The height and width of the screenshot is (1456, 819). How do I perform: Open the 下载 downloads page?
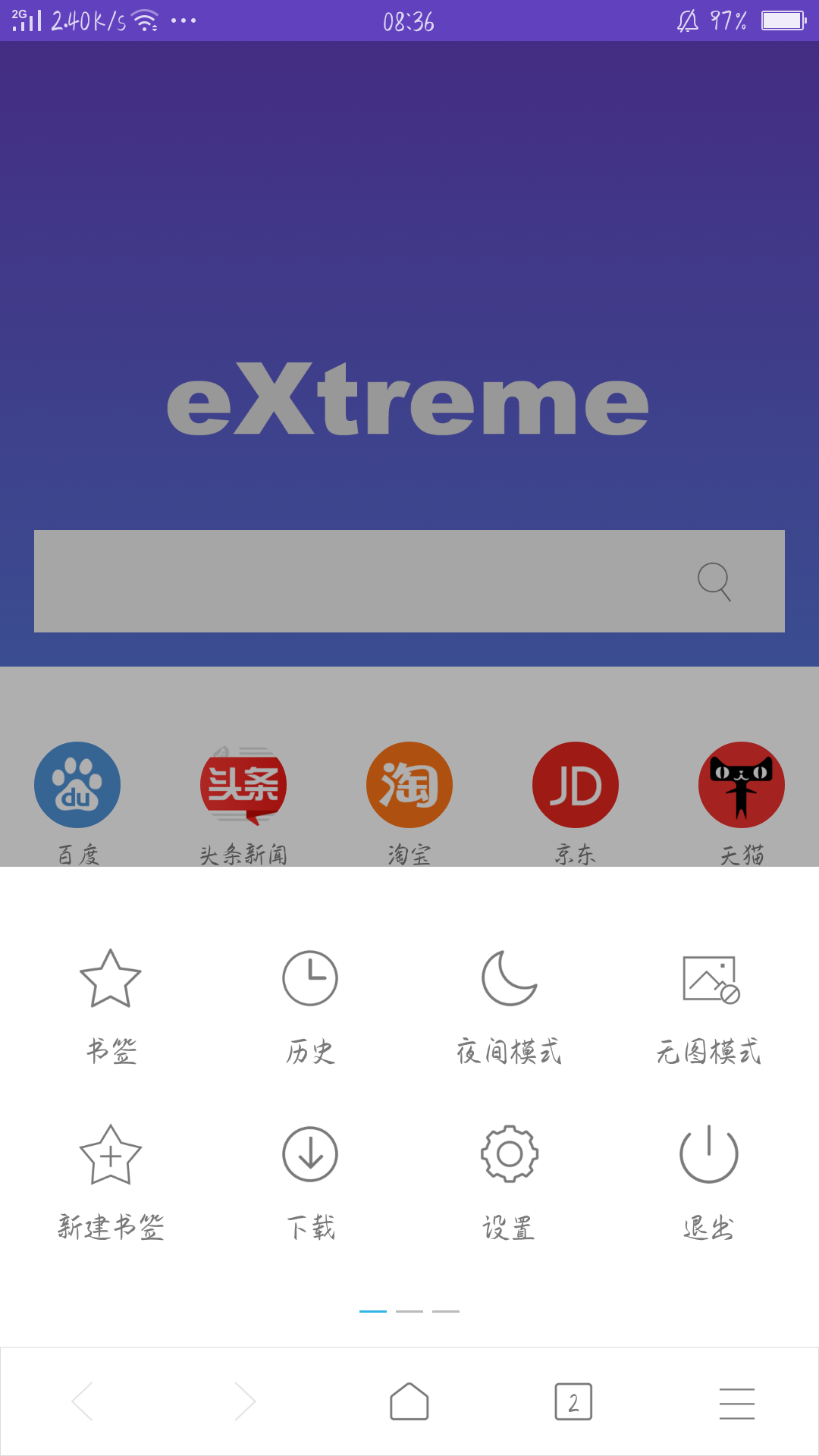coord(310,1181)
